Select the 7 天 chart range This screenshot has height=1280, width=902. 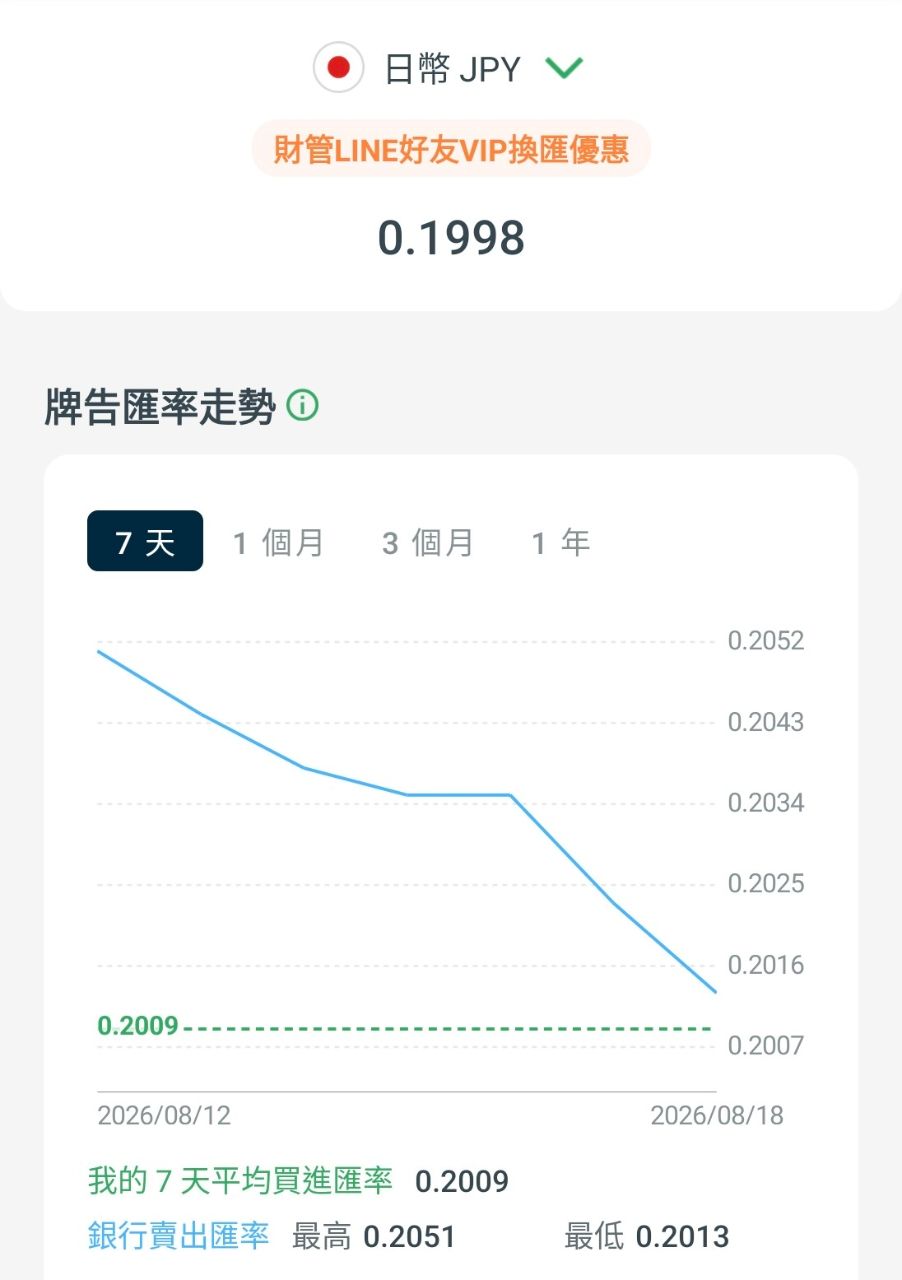tap(145, 541)
